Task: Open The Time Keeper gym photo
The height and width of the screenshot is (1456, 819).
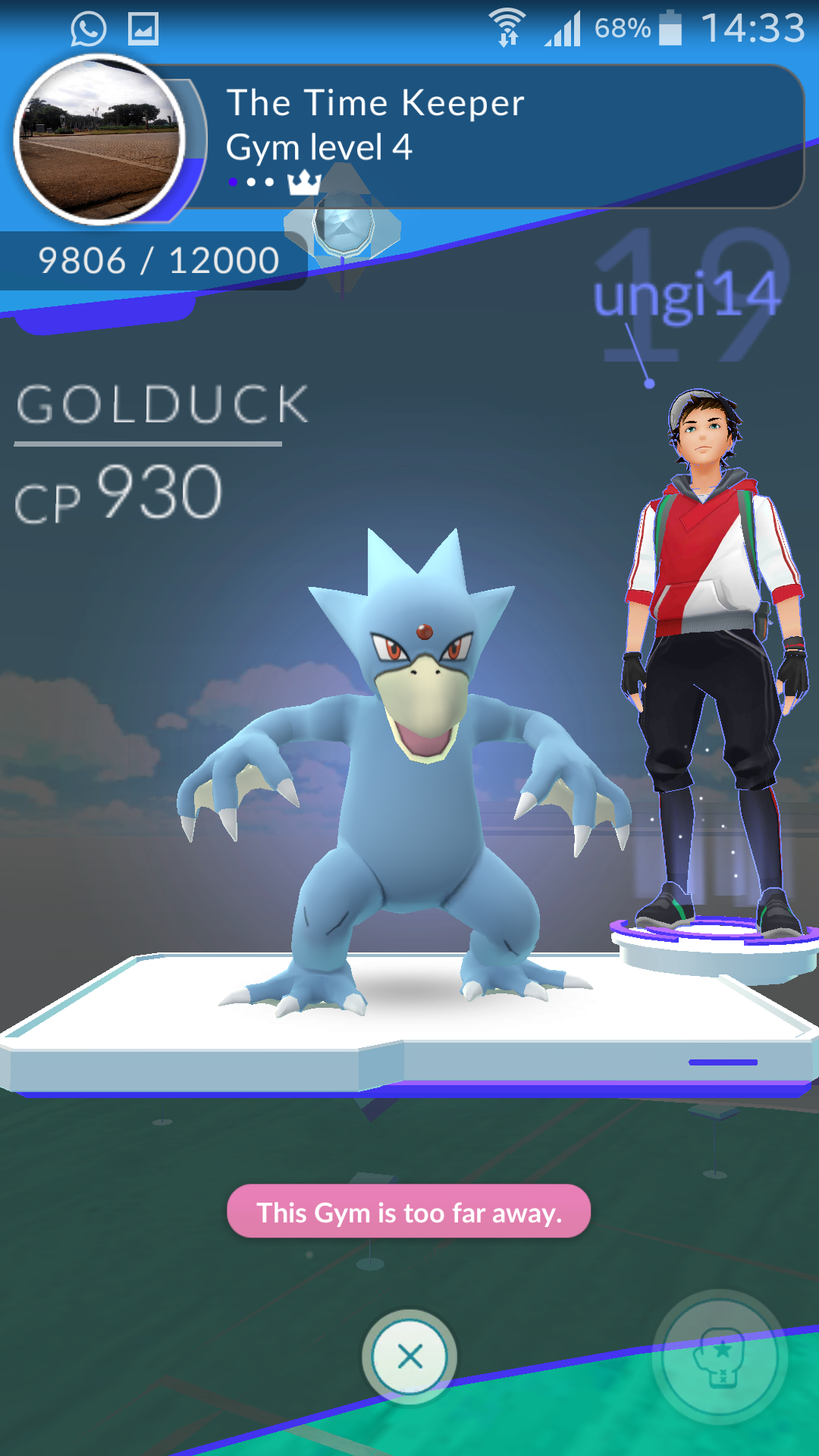Action: pos(99,140)
